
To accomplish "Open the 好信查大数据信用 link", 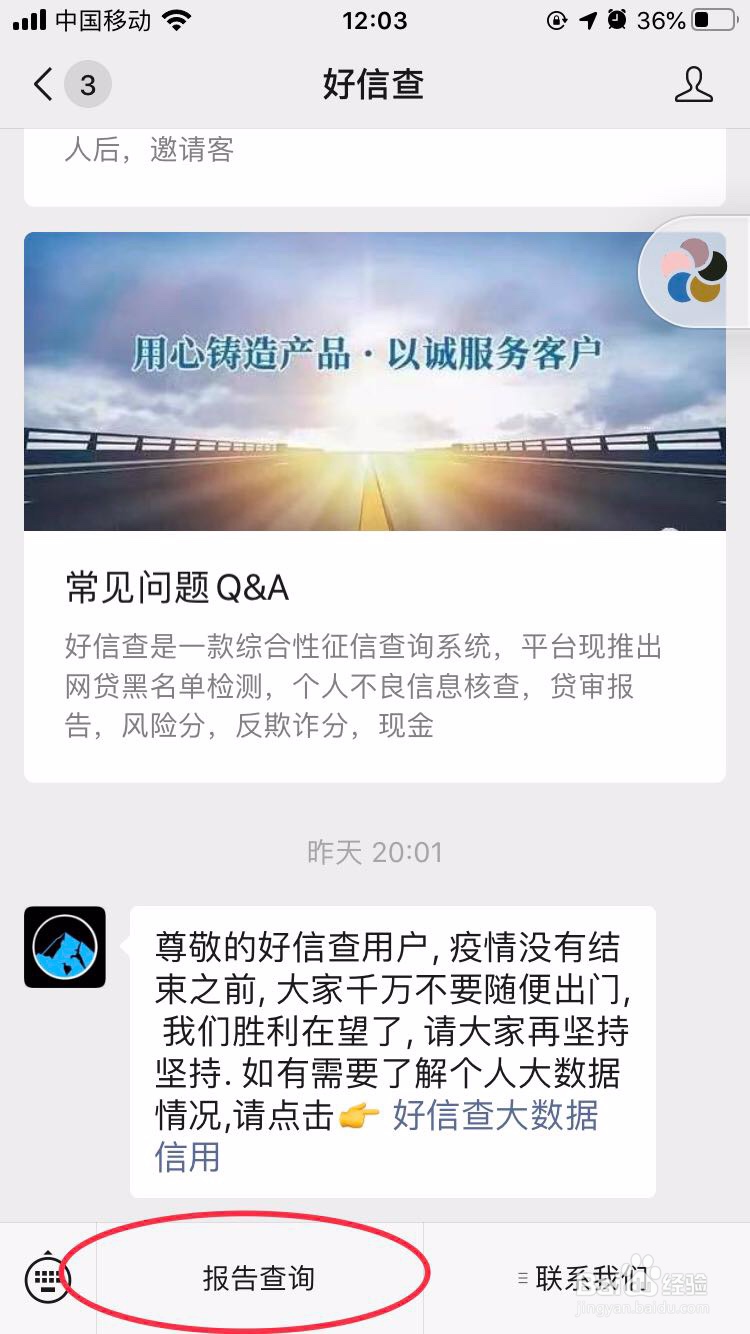I will pyautogui.click(x=495, y=1117).
